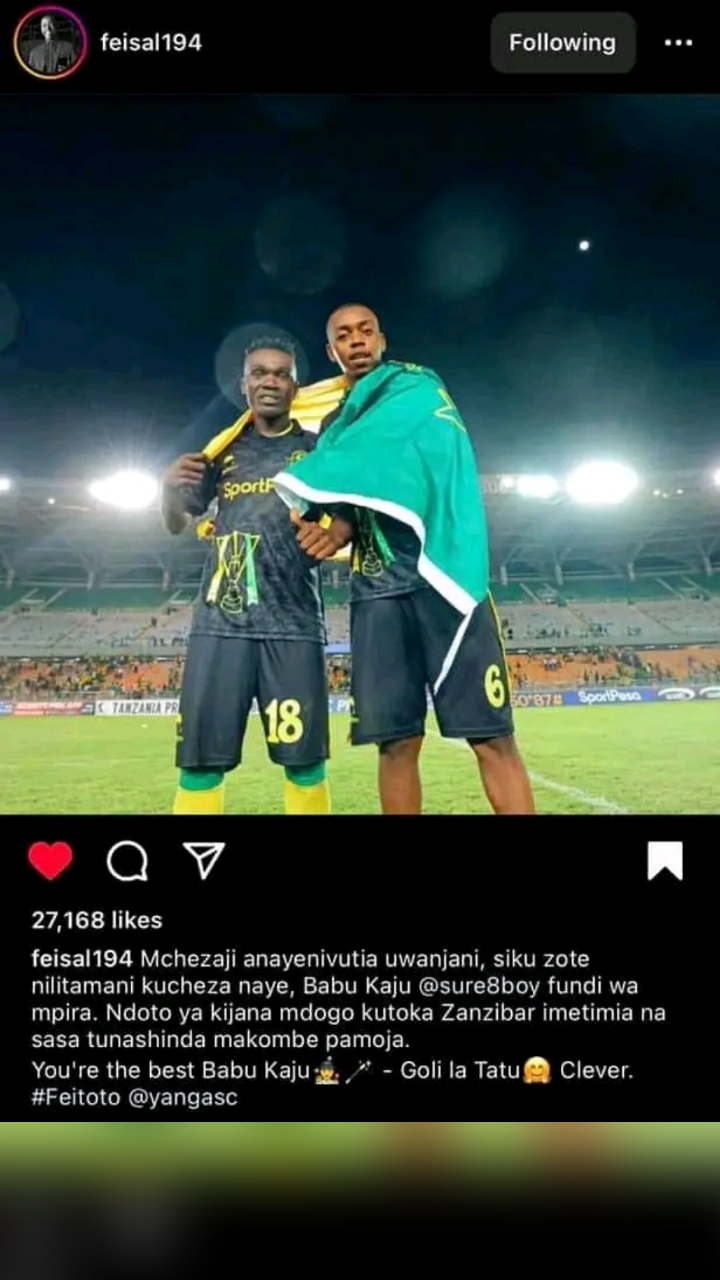
Task: Share the post via the paper plane icon
Action: [x=203, y=860]
